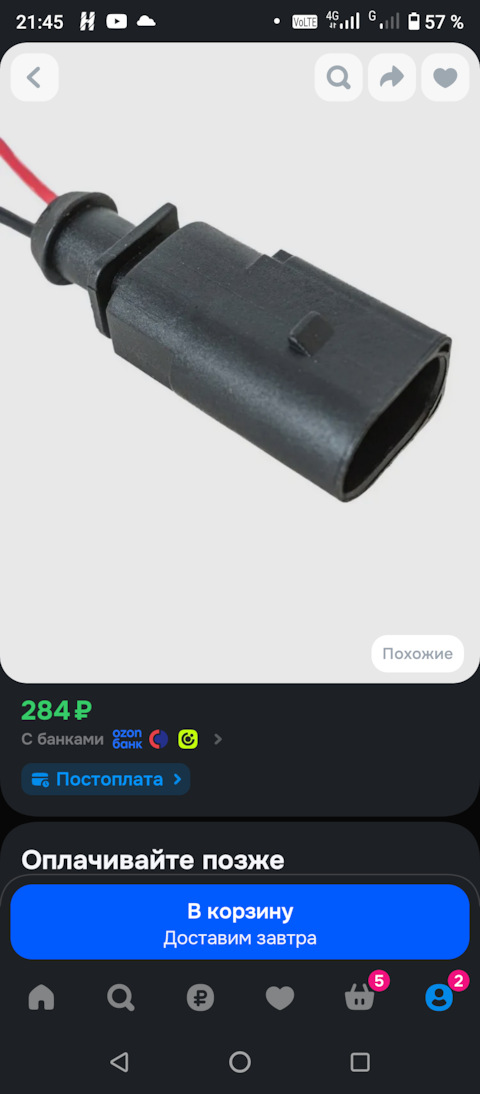The image size is (480, 1094).
Task: Open the cart tab with 5 items
Action: [x=360, y=998]
